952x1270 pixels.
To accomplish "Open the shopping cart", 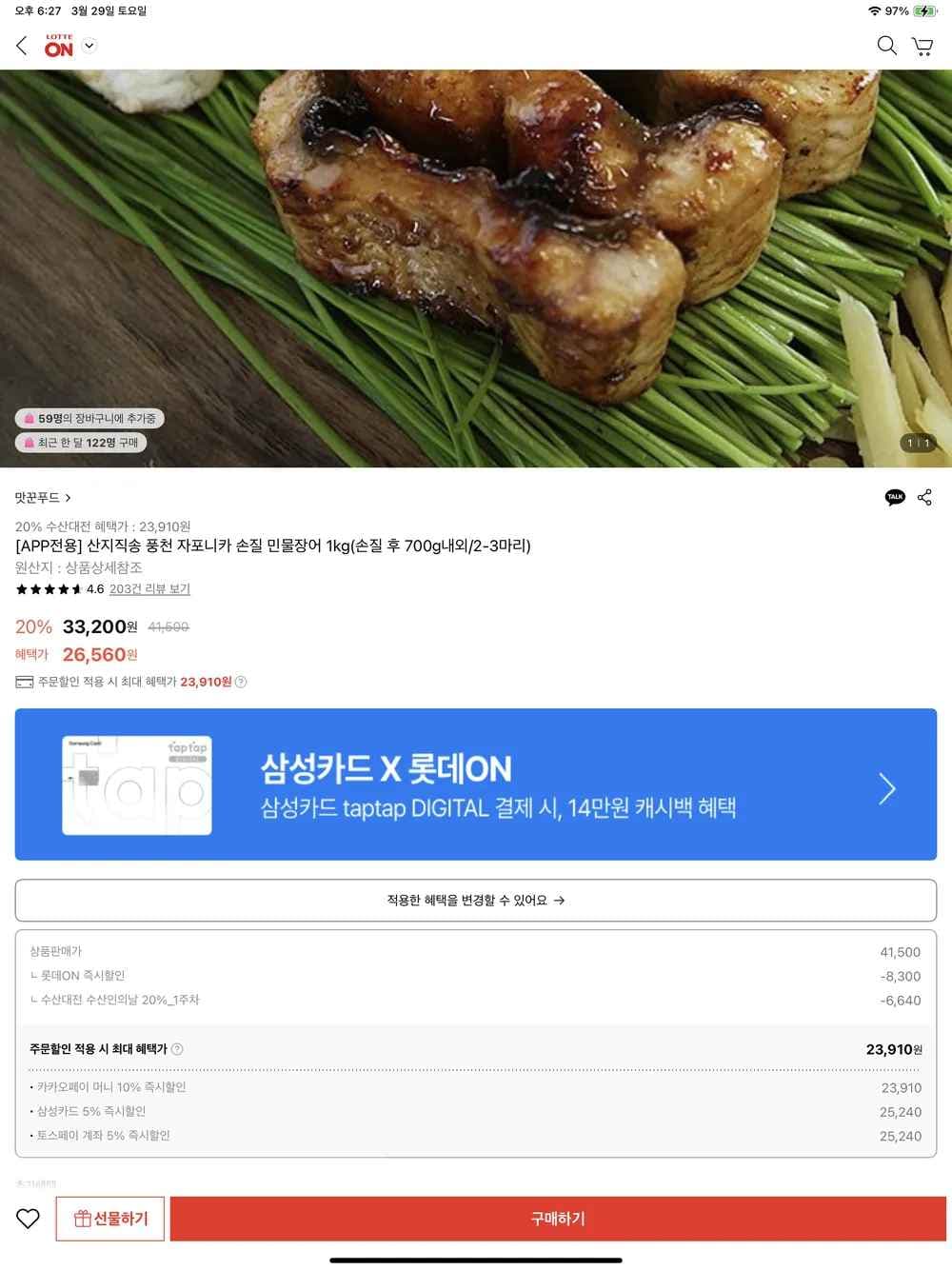I will [x=922, y=46].
